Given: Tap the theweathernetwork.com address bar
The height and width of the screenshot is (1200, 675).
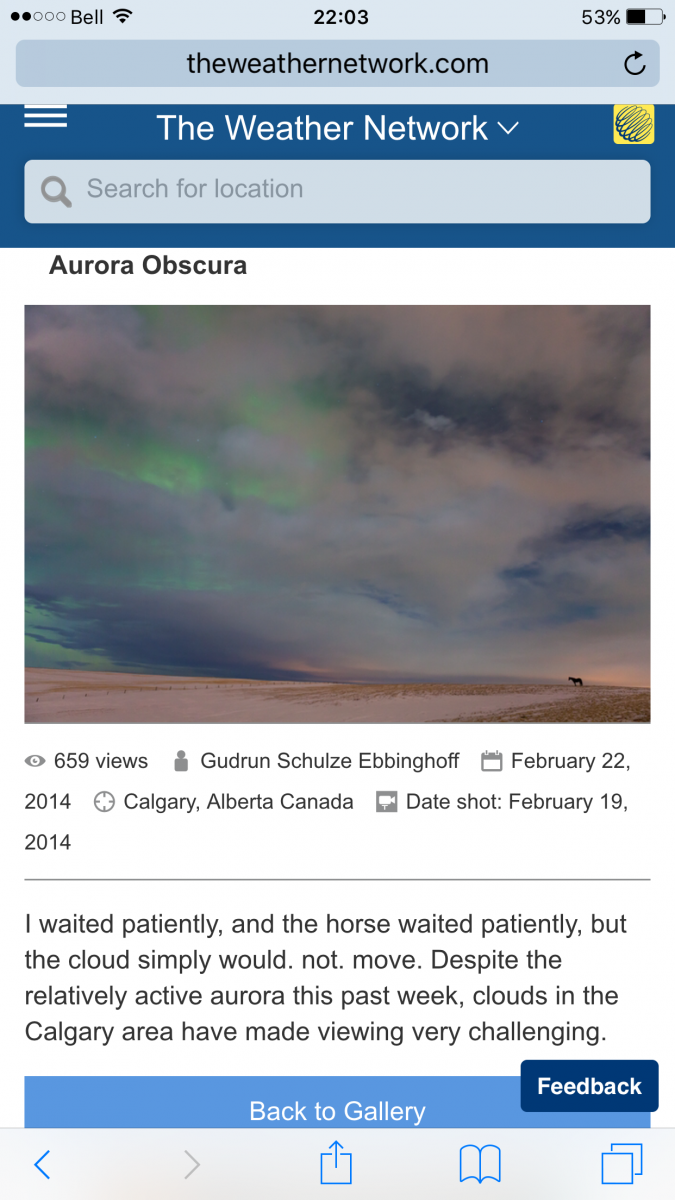Looking at the screenshot, I should 337,64.
